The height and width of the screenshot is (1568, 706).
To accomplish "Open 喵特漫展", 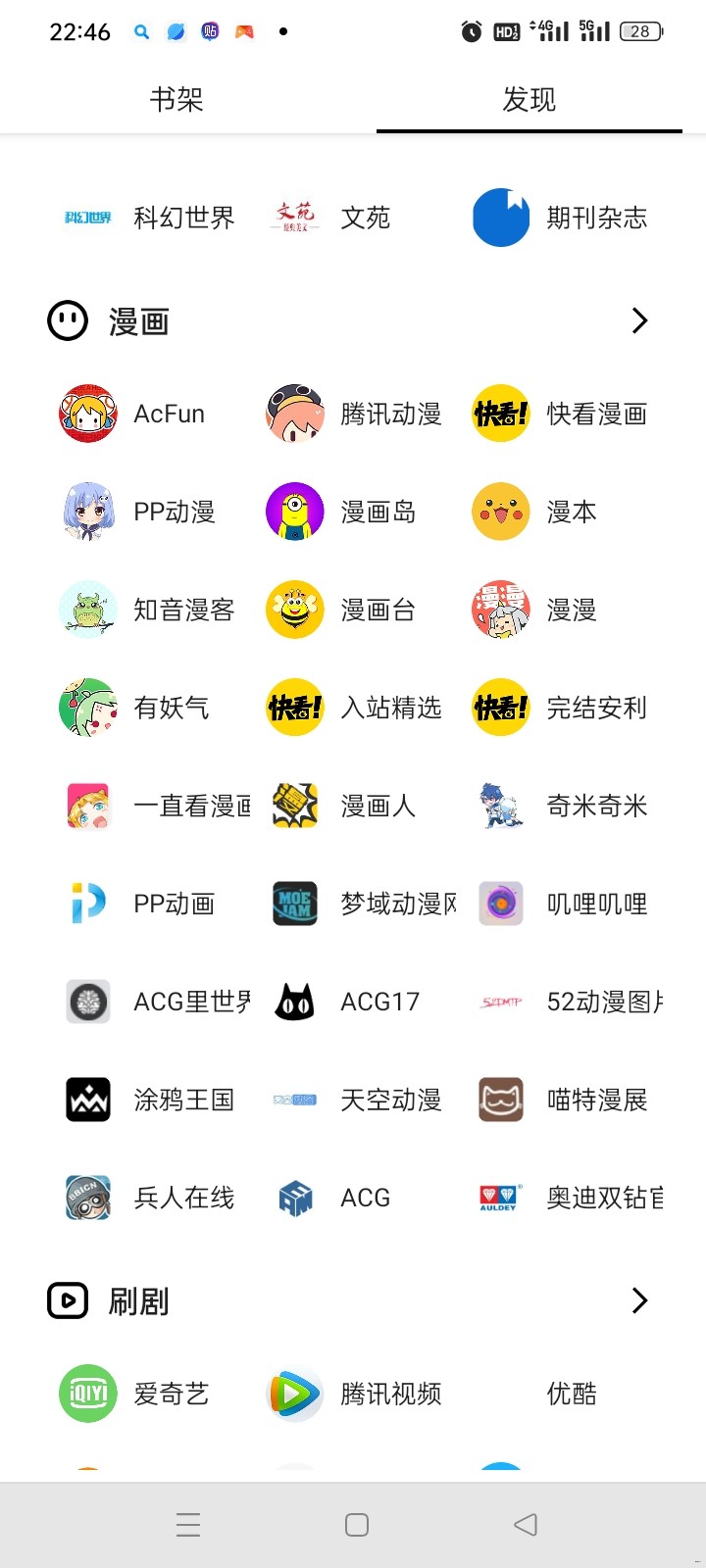I will point(562,1100).
